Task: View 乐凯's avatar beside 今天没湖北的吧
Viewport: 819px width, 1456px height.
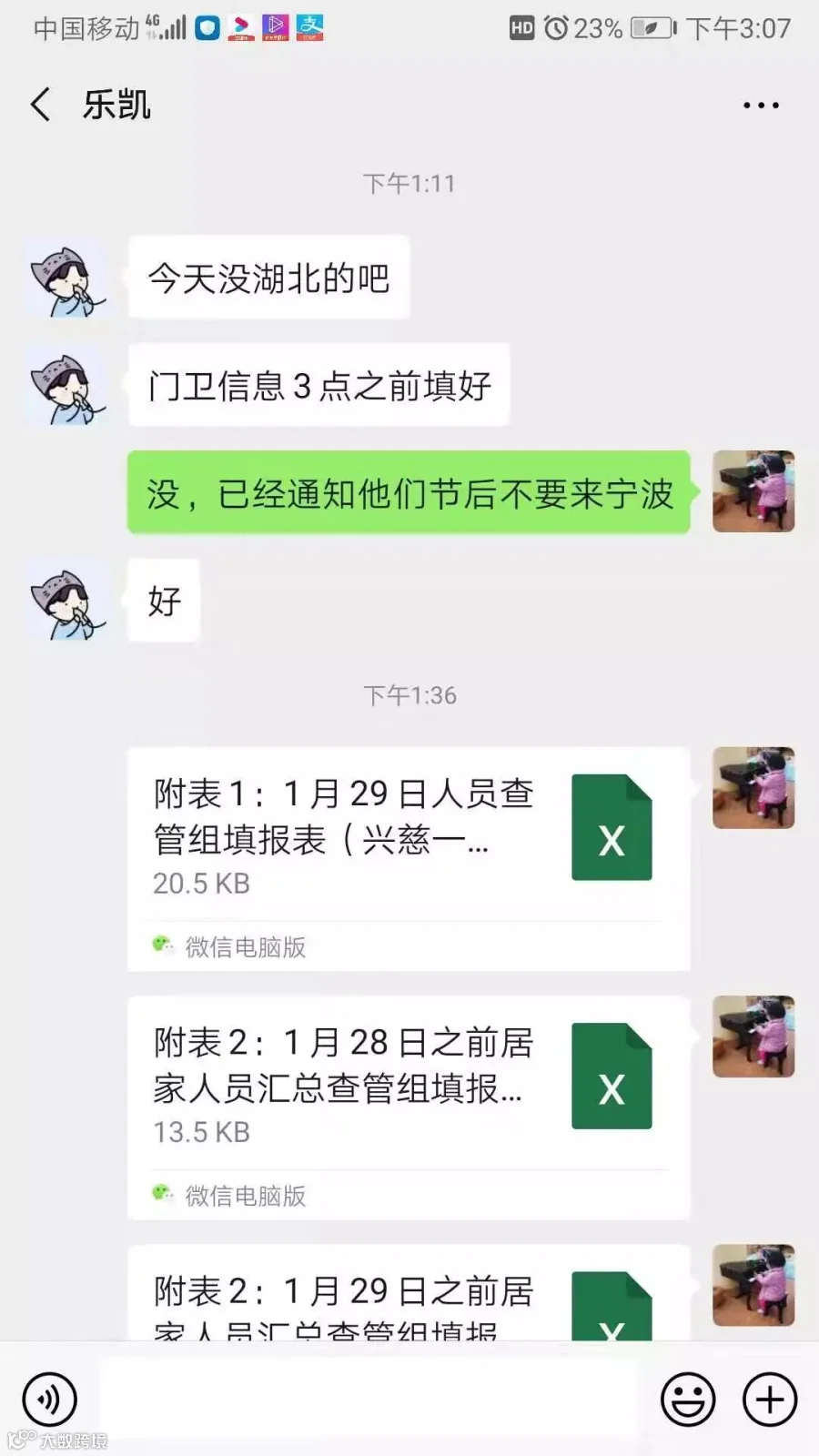Action: [66, 278]
